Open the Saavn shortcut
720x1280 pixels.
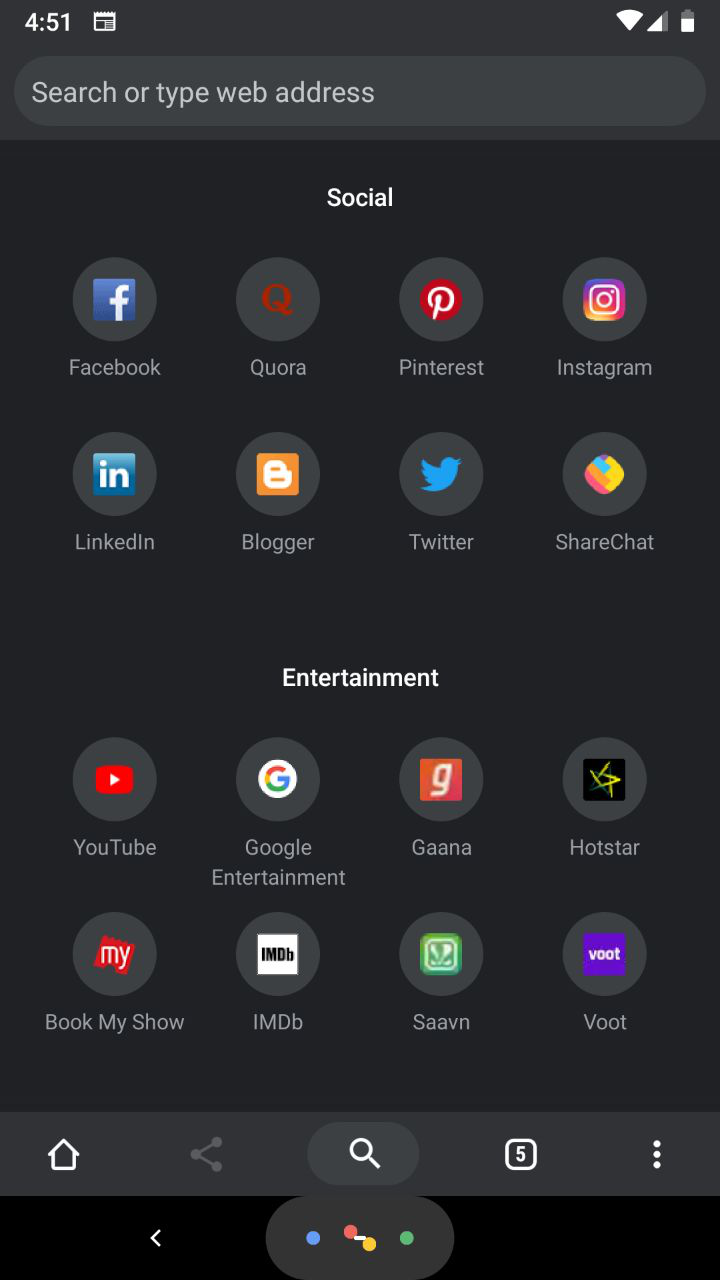(x=441, y=954)
